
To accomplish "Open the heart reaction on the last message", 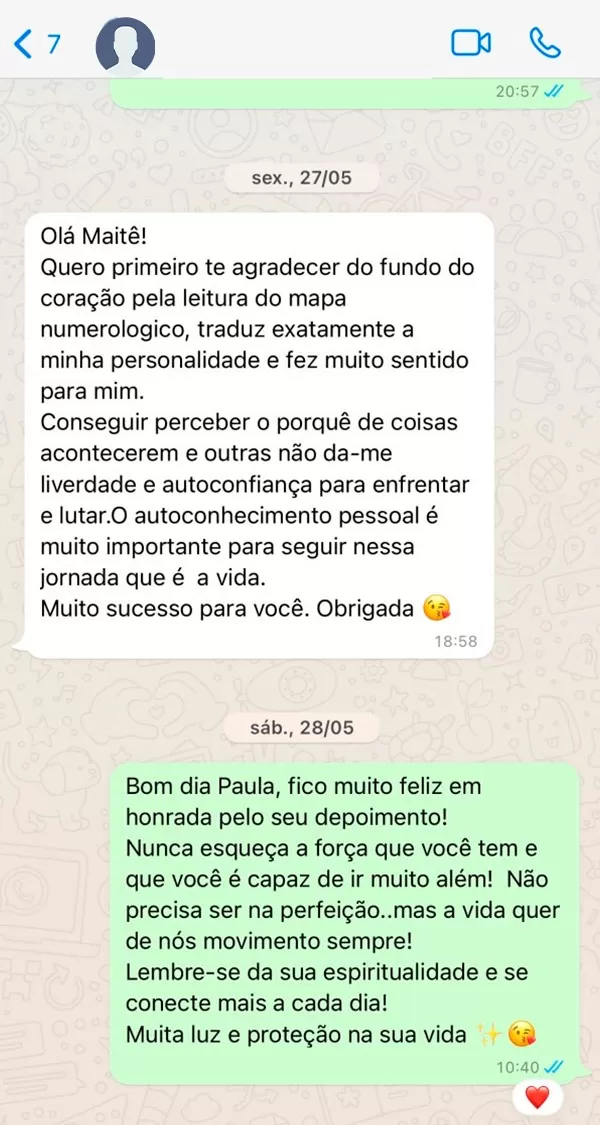I will (x=537, y=1097).
